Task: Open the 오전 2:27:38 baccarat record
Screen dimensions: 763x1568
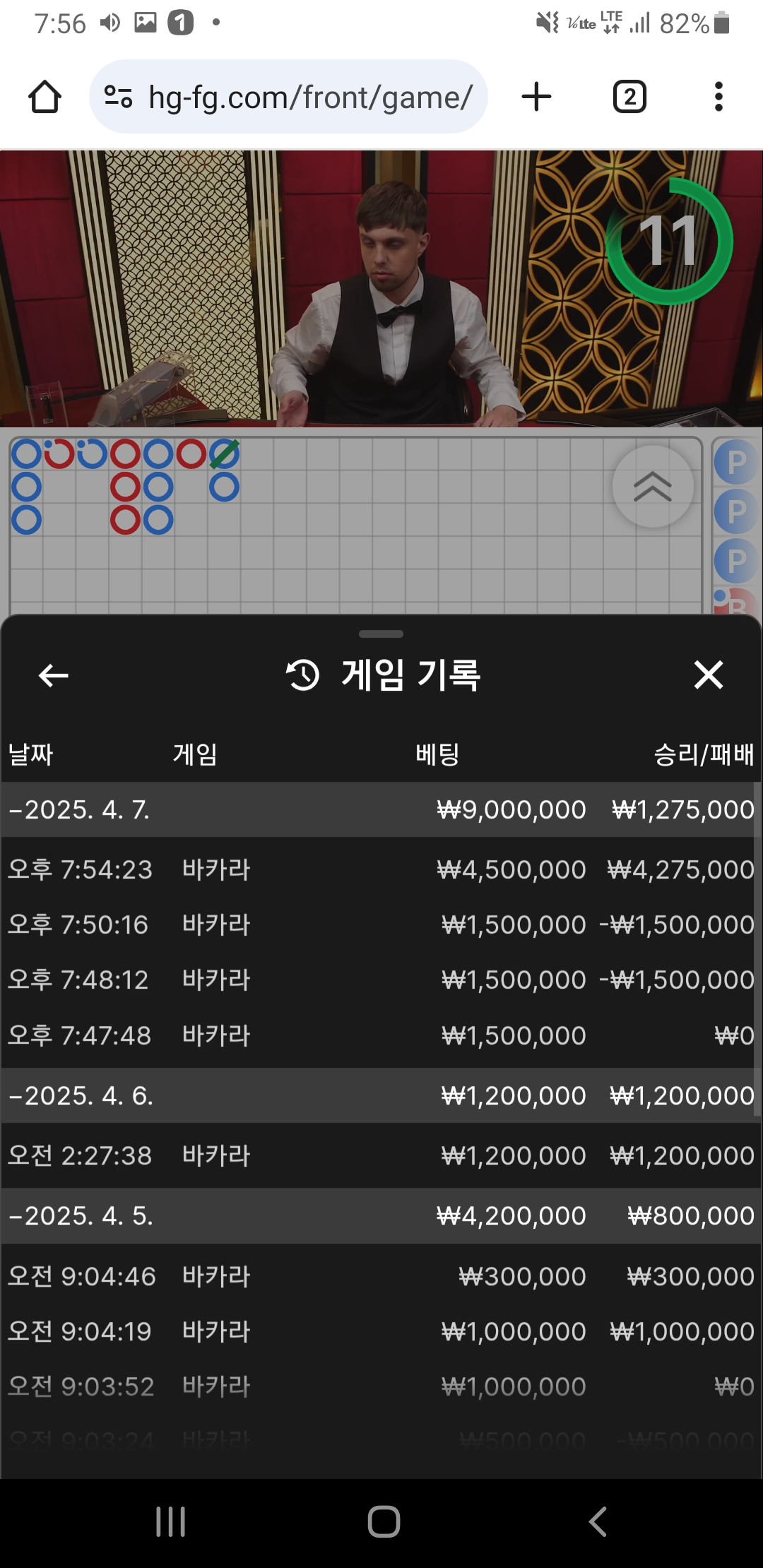Action: click(x=381, y=1156)
